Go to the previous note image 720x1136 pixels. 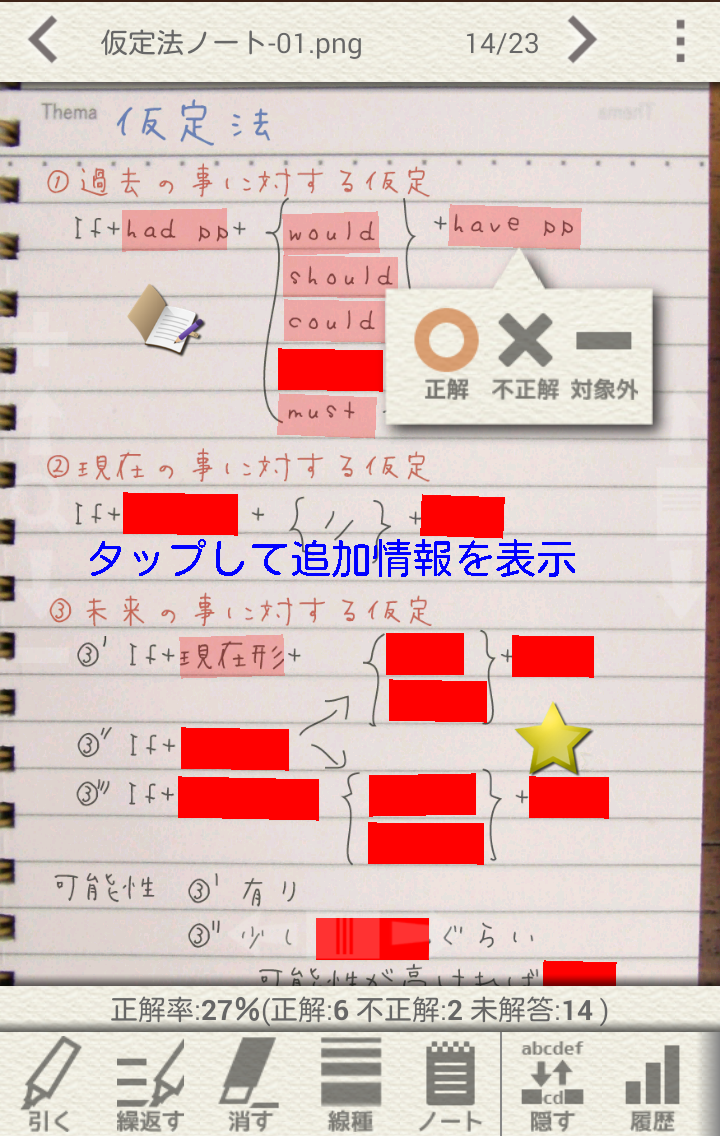point(43,42)
